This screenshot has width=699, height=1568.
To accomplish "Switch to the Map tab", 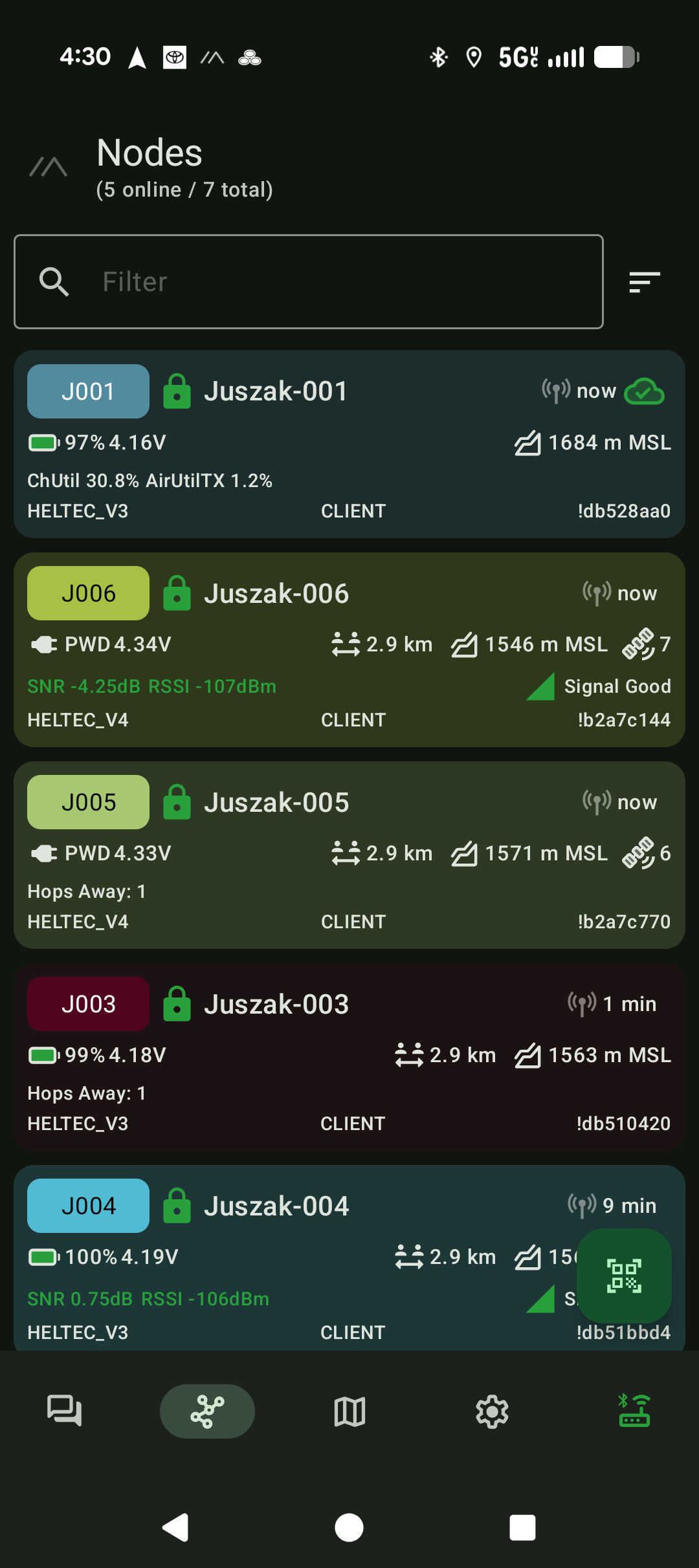I will coord(349,1411).
